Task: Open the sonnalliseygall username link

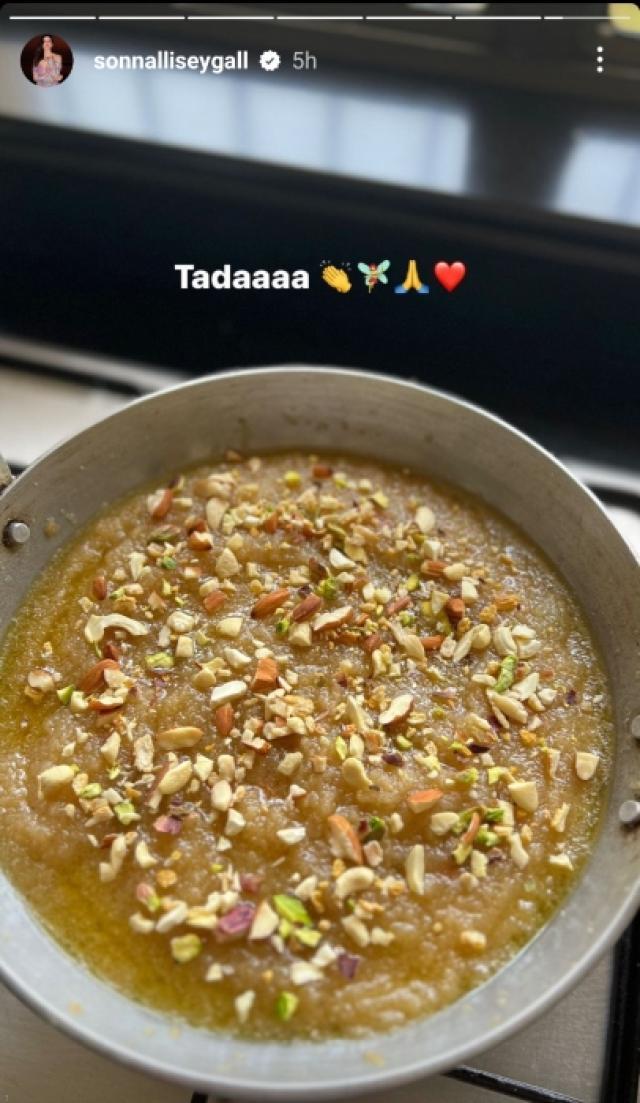Action: tap(170, 61)
